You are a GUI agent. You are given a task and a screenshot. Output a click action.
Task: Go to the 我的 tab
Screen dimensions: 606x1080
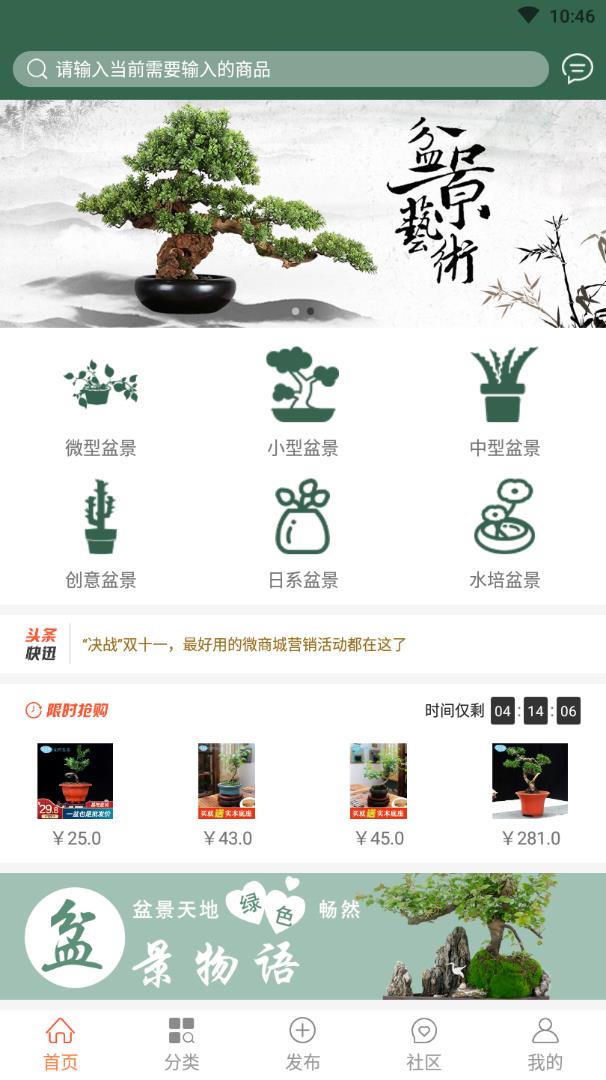[x=545, y=1044]
